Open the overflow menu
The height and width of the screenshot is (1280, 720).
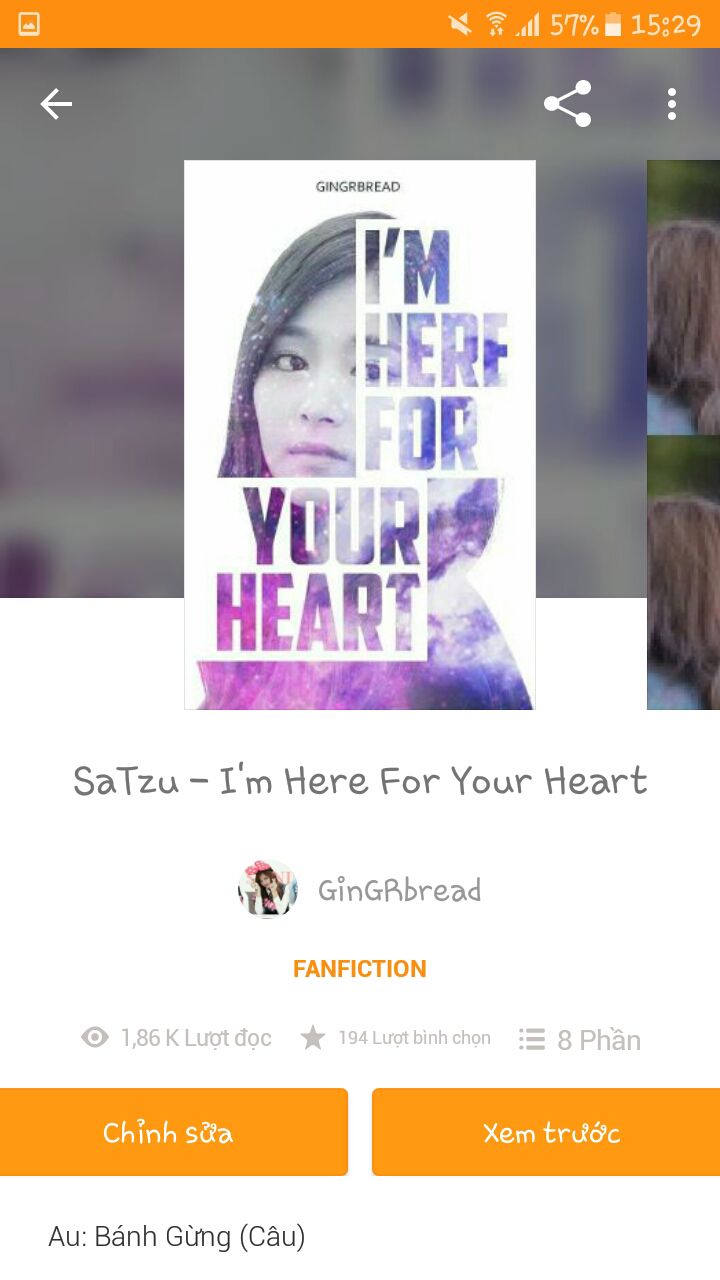(x=671, y=104)
